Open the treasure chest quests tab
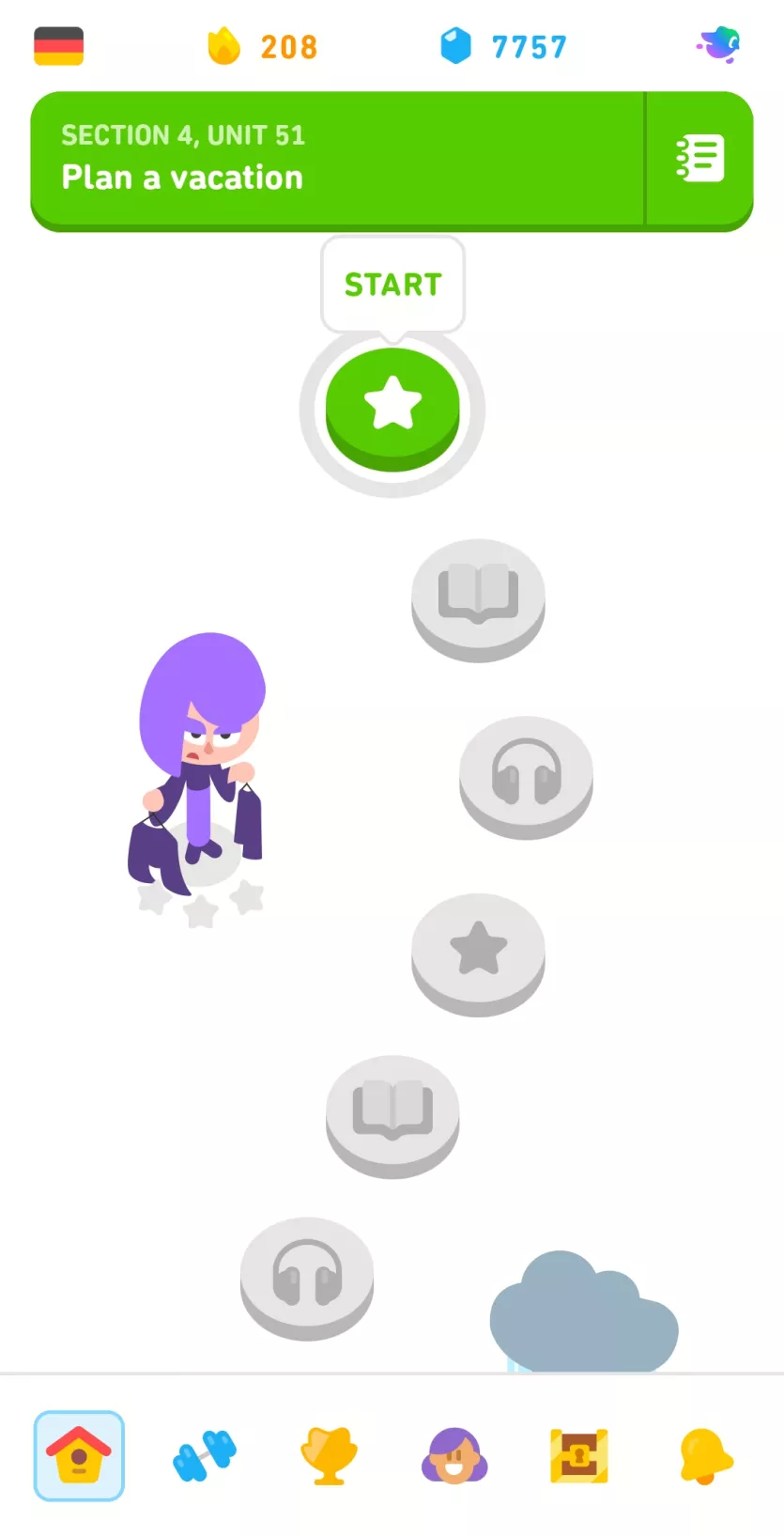The width and height of the screenshot is (784, 1536). click(578, 1455)
